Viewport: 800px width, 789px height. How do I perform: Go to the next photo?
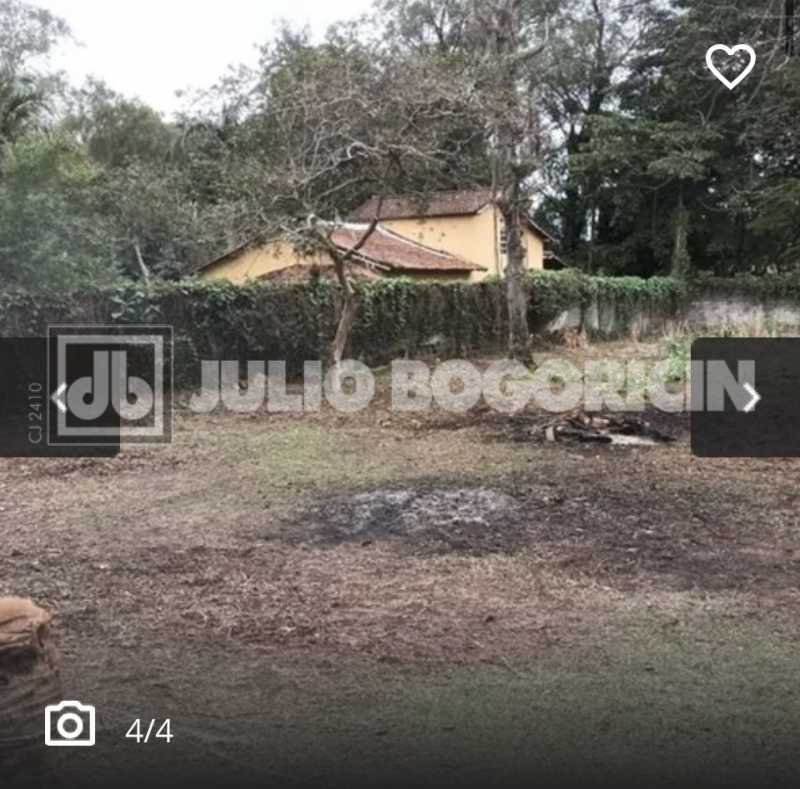pyautogui.click(x=750, y=397)
